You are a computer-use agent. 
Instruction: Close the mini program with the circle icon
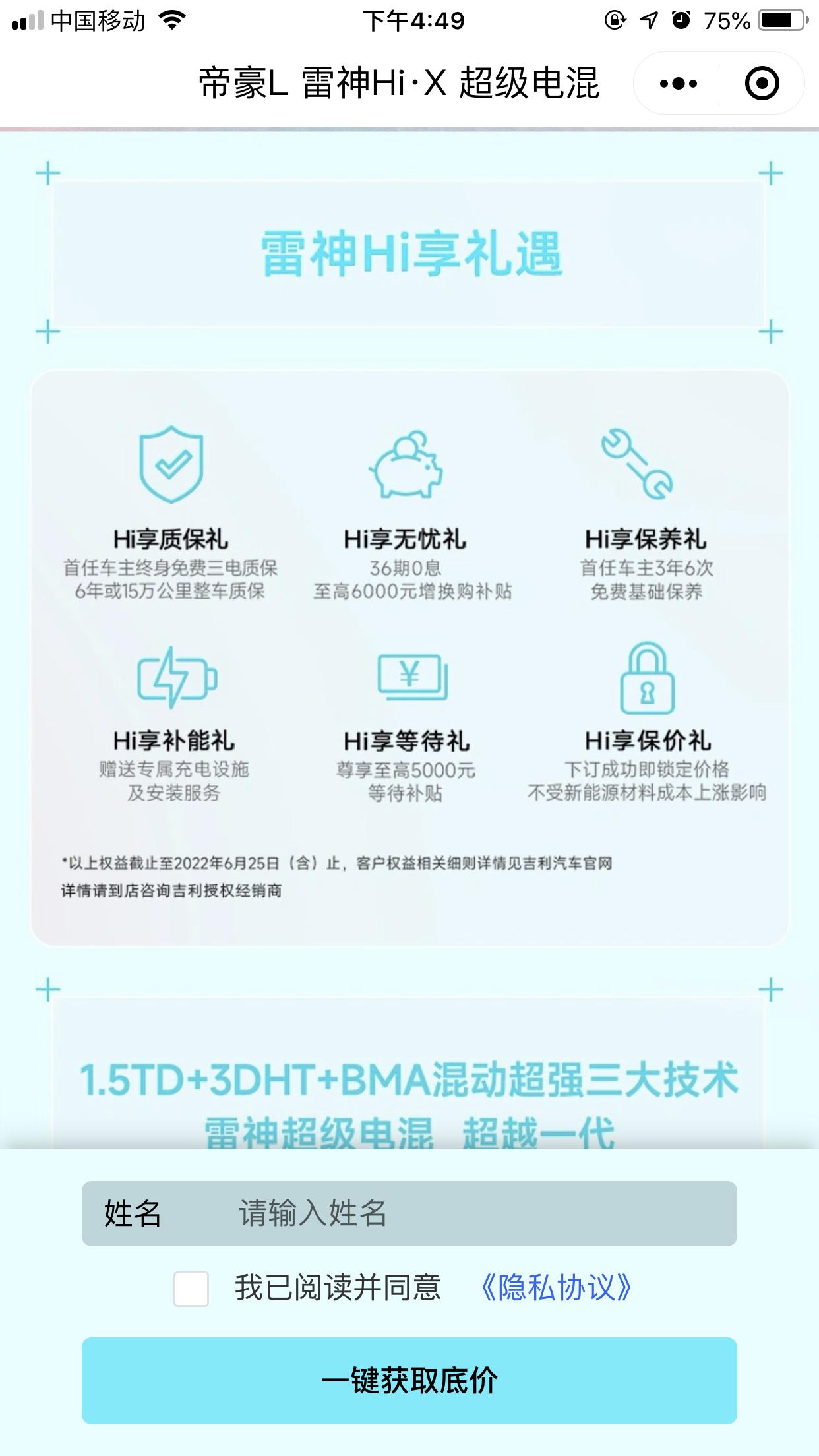762,84
